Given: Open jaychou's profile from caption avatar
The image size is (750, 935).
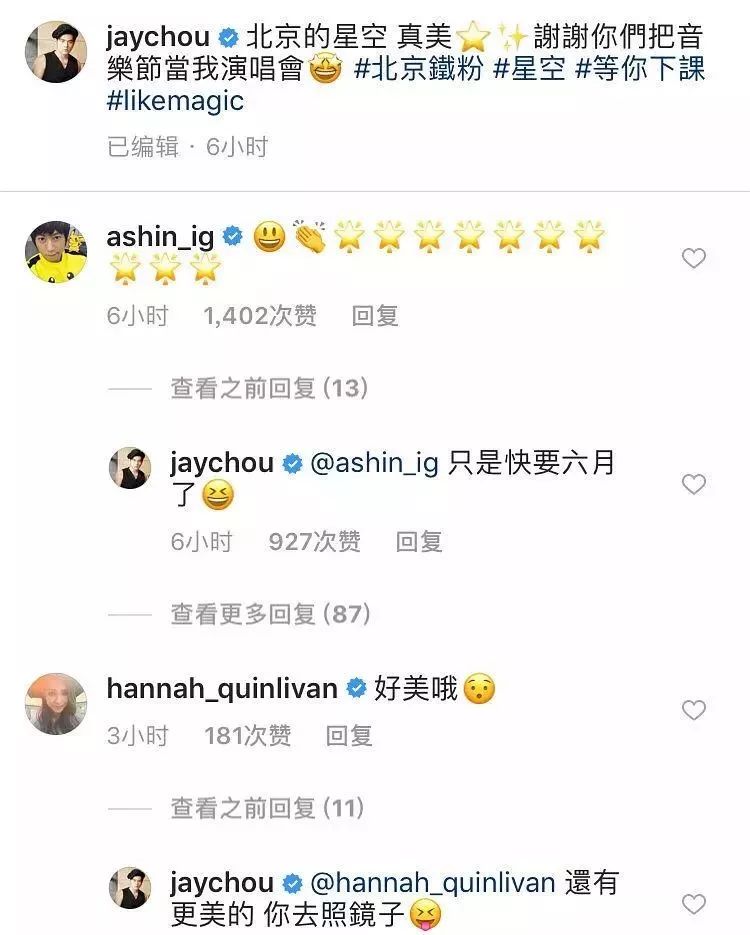Looking at the screenshot, I should click(55, 52).
